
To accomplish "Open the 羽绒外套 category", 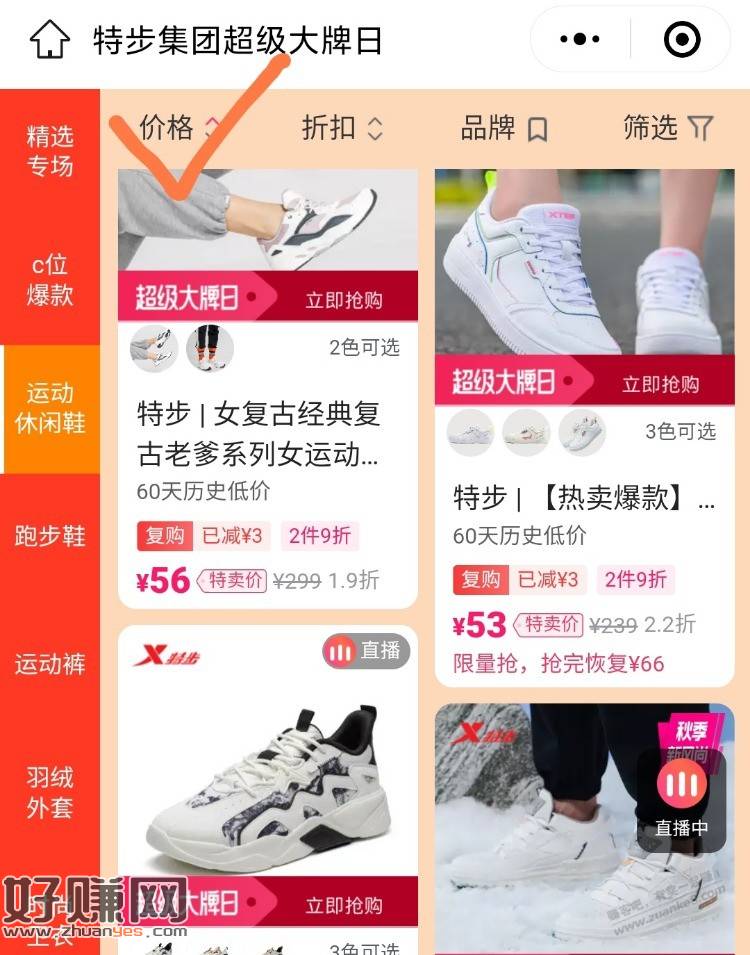I will [x=50, y=792].
